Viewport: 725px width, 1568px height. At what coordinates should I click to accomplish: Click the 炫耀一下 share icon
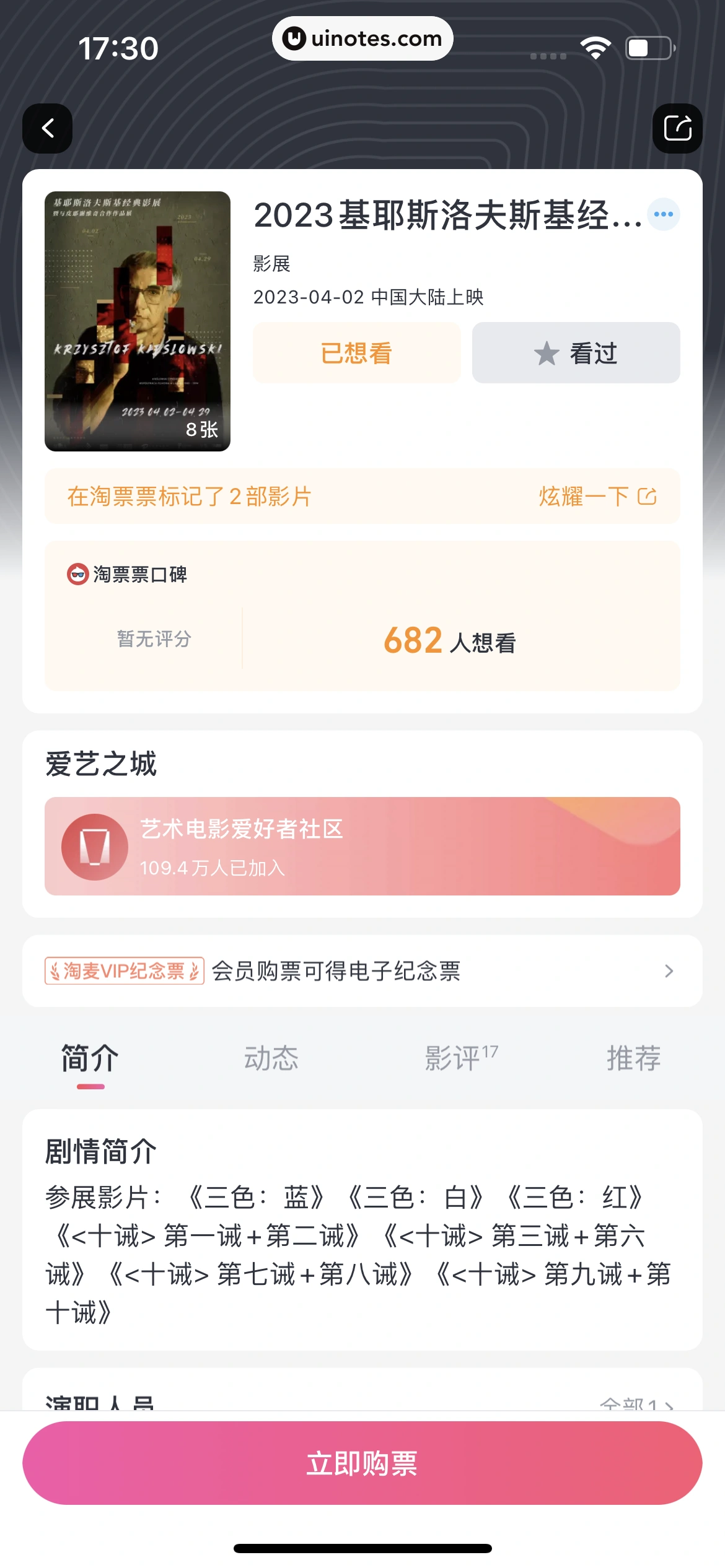(x=647, y=496)
